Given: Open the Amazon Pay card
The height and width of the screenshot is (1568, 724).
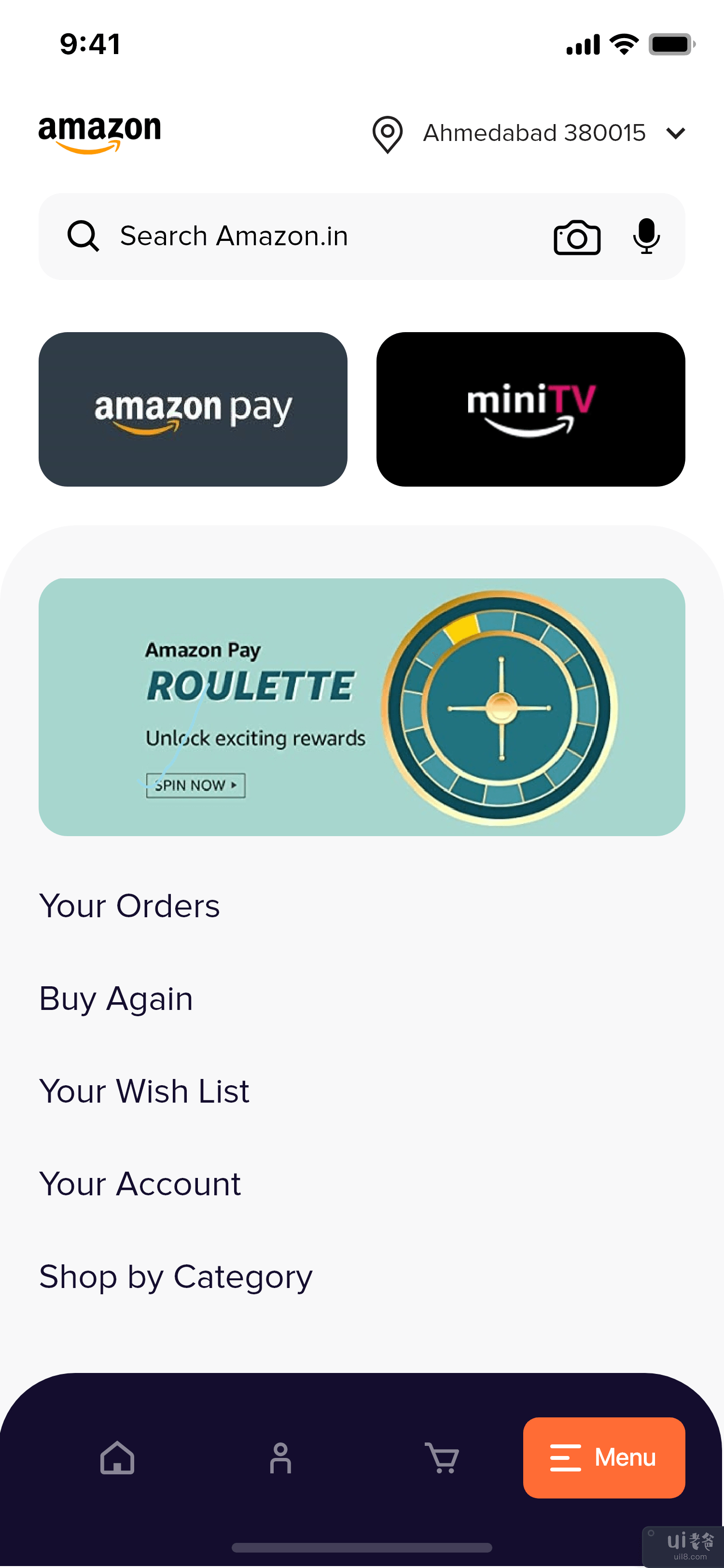Looking at the screenshot, I should click(x=193, y=409).
